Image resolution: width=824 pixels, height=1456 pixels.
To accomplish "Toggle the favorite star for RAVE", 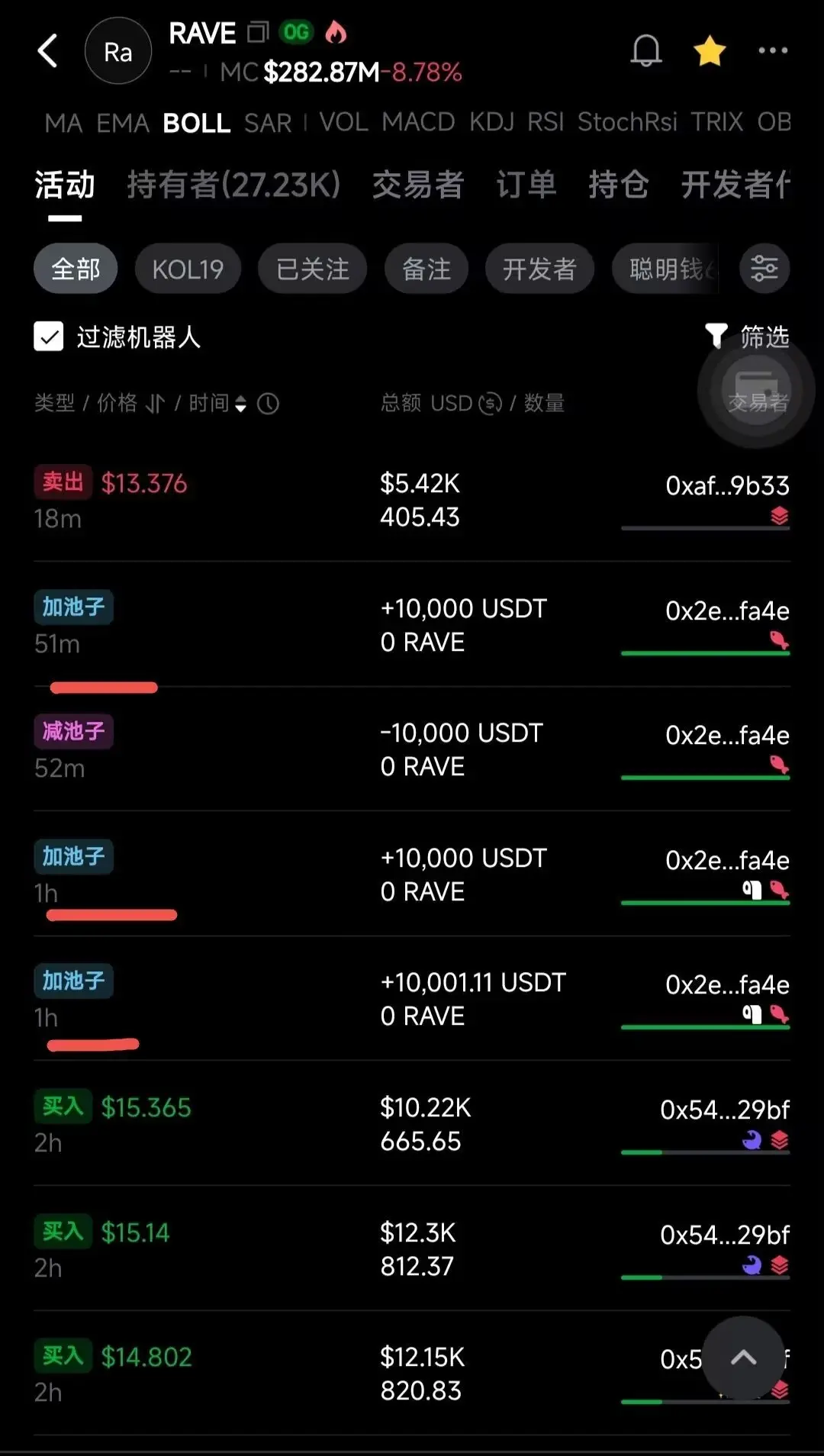I will point(710,51).
